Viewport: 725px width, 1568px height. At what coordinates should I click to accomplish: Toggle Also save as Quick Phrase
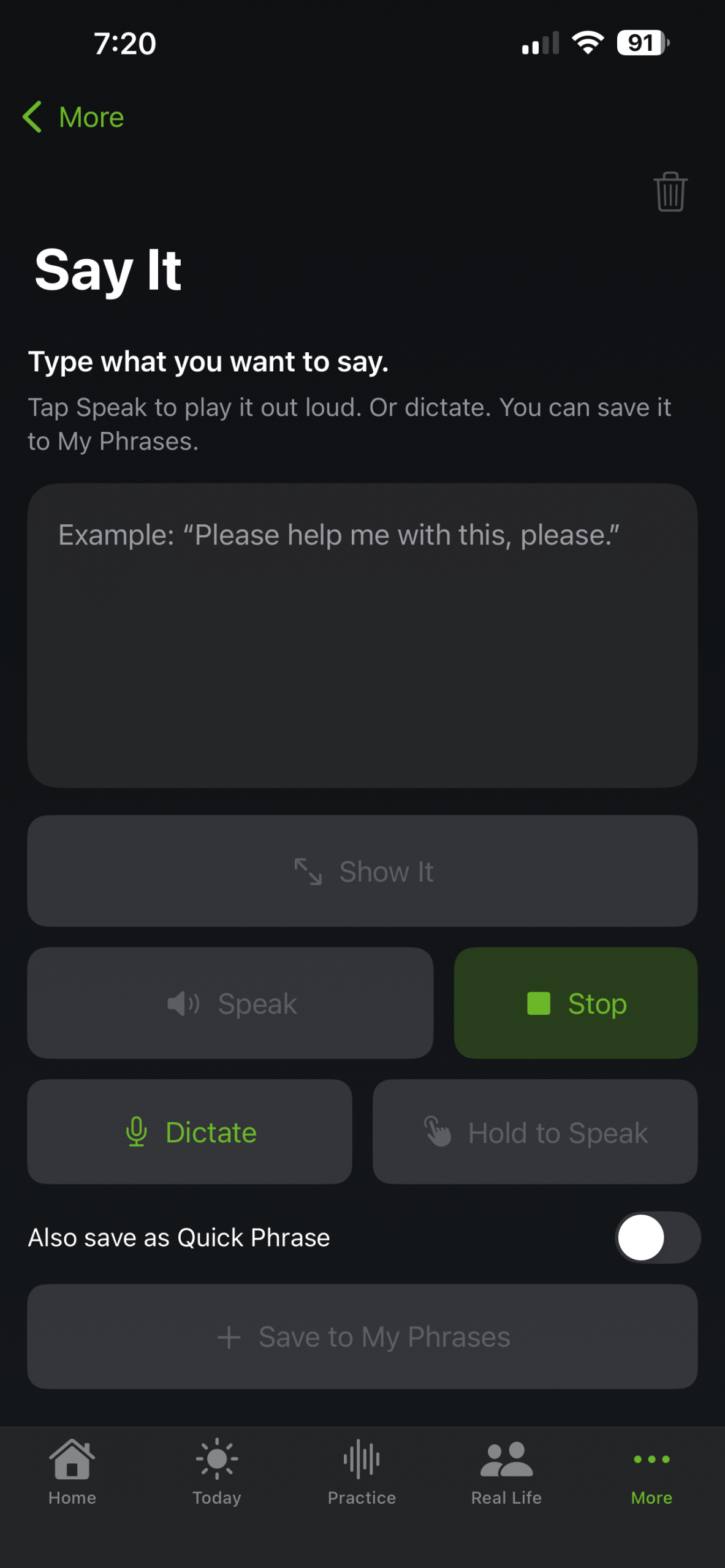(657, 1237)
